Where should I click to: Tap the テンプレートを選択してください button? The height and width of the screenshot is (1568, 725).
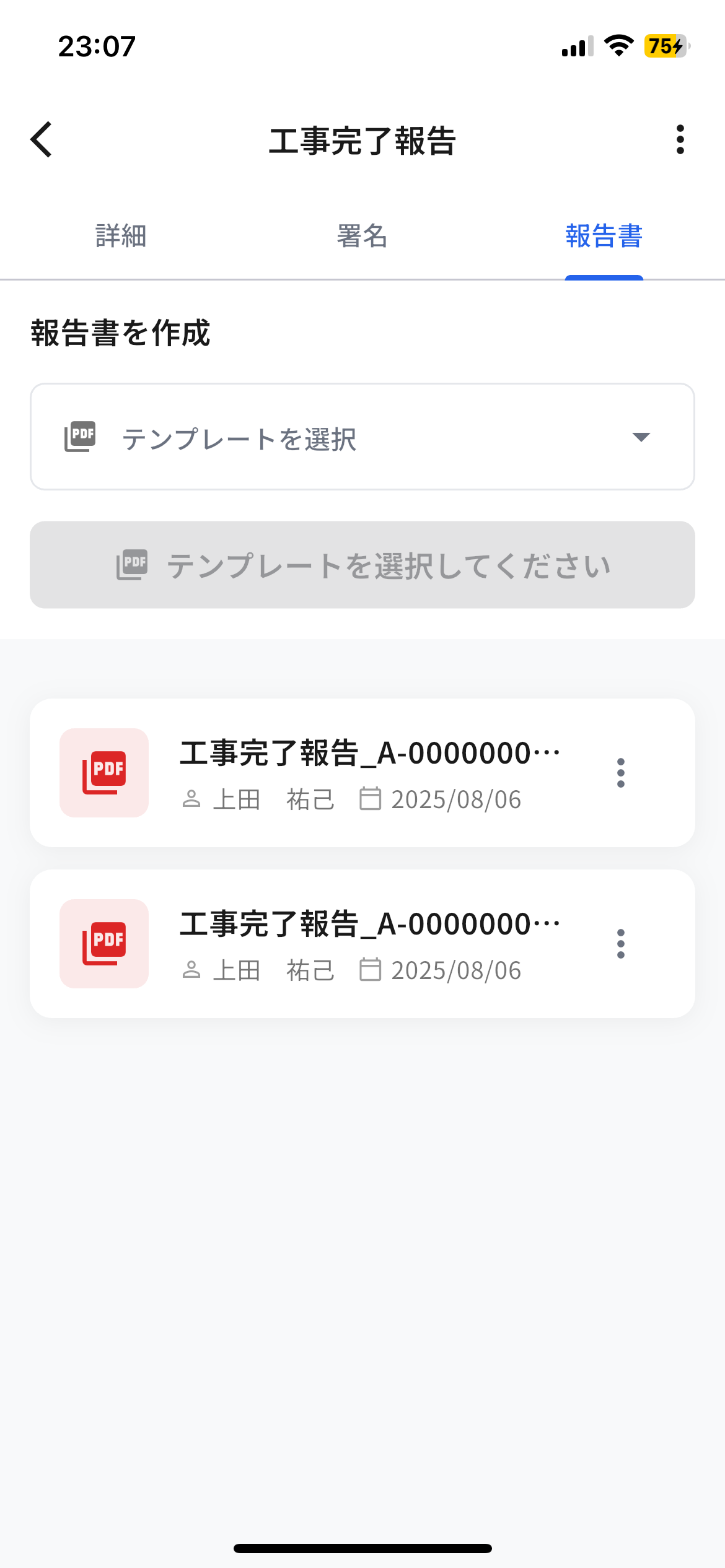coord(362,564)
